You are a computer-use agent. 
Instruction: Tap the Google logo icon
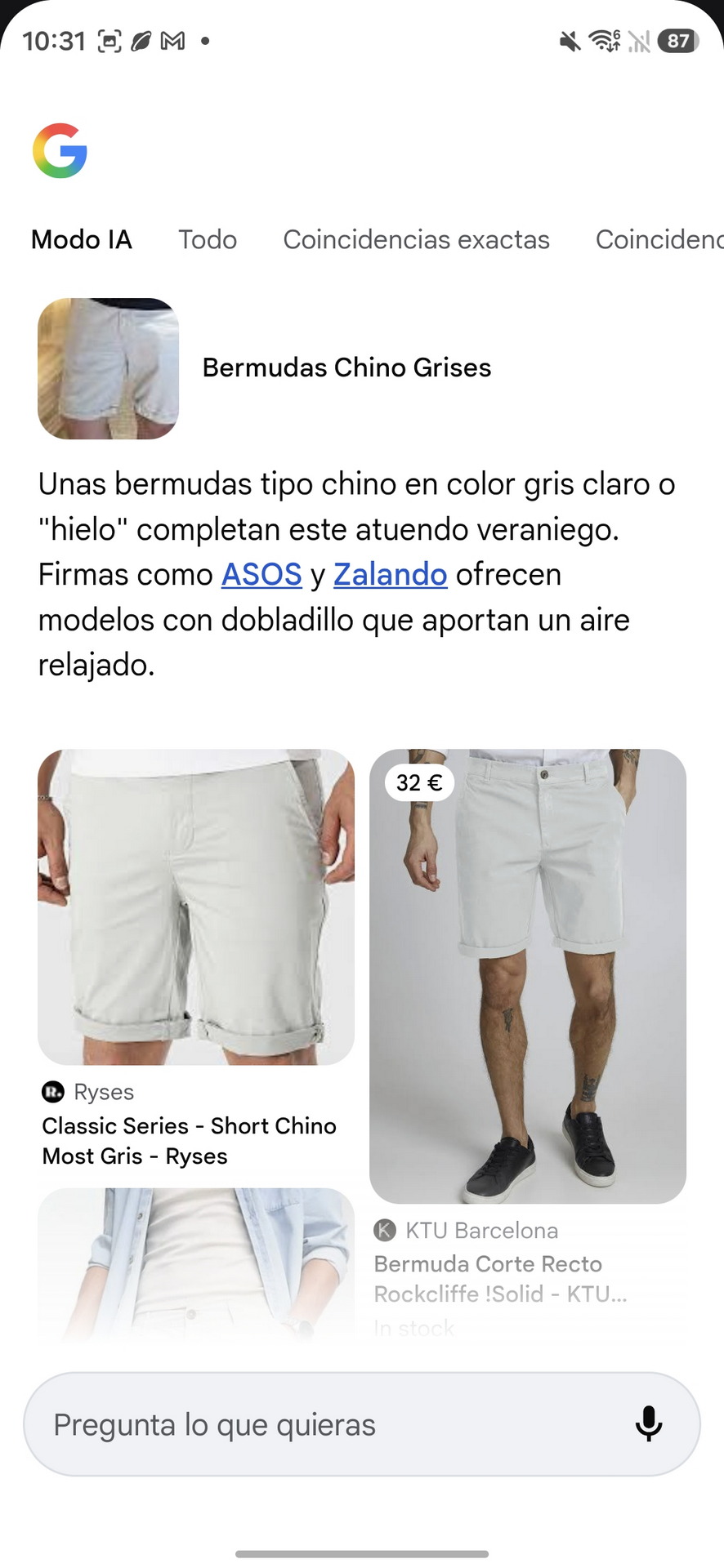click(x=60, y=150)
